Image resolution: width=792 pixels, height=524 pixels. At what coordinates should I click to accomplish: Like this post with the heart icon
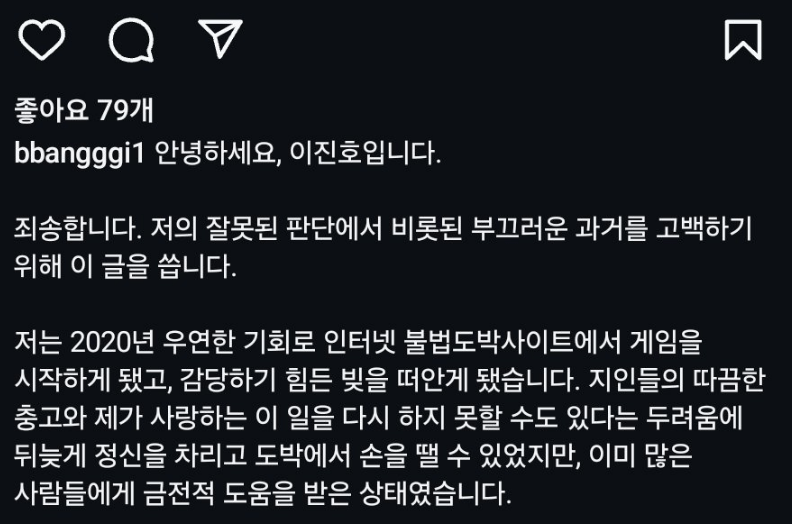tap(42, 39)
